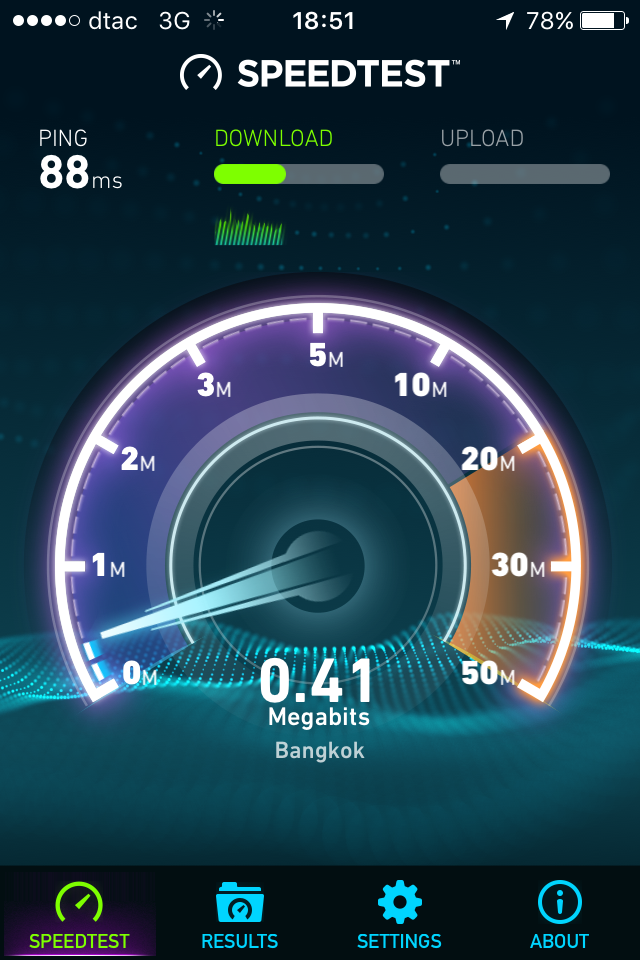Go to the About tab
Screen dimensions: 640x960
point(559,914)
